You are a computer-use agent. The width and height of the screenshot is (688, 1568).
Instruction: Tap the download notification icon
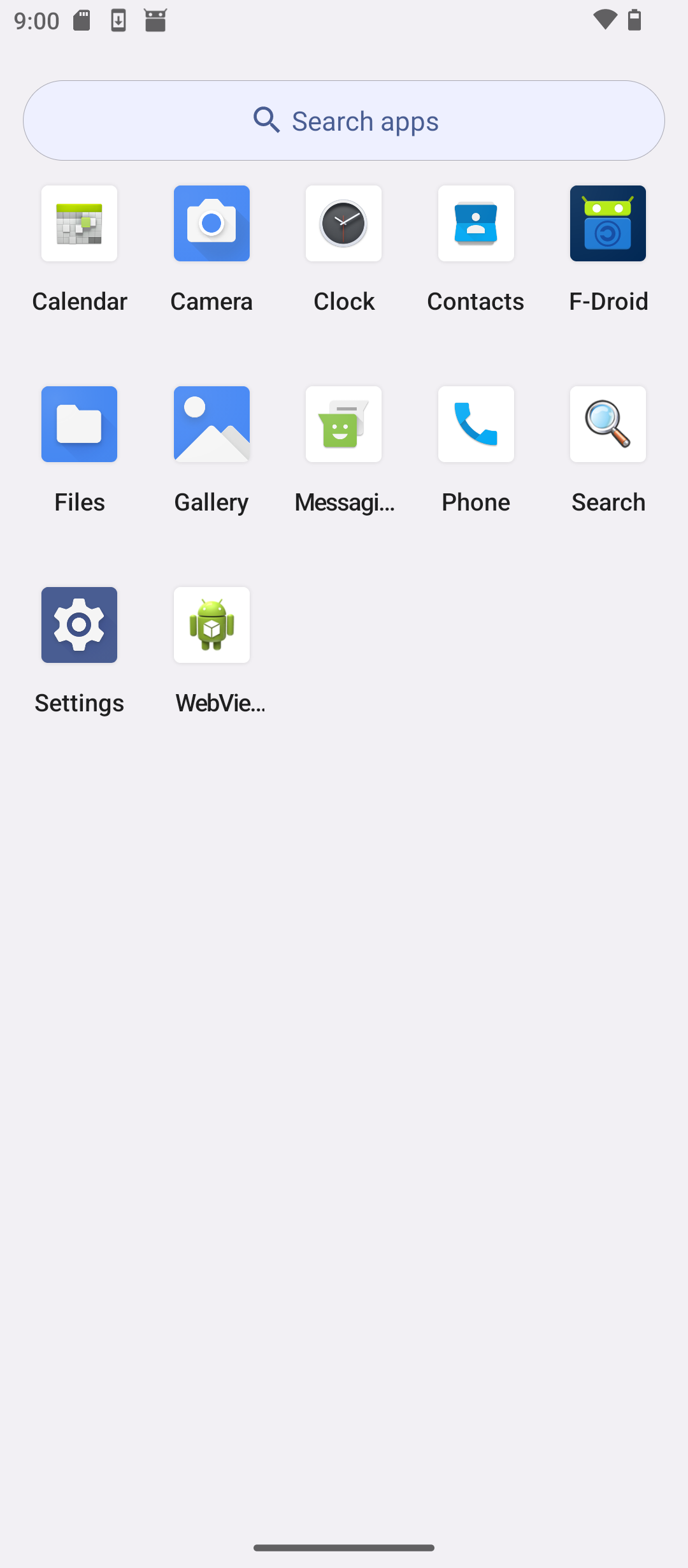coord(118,20)
